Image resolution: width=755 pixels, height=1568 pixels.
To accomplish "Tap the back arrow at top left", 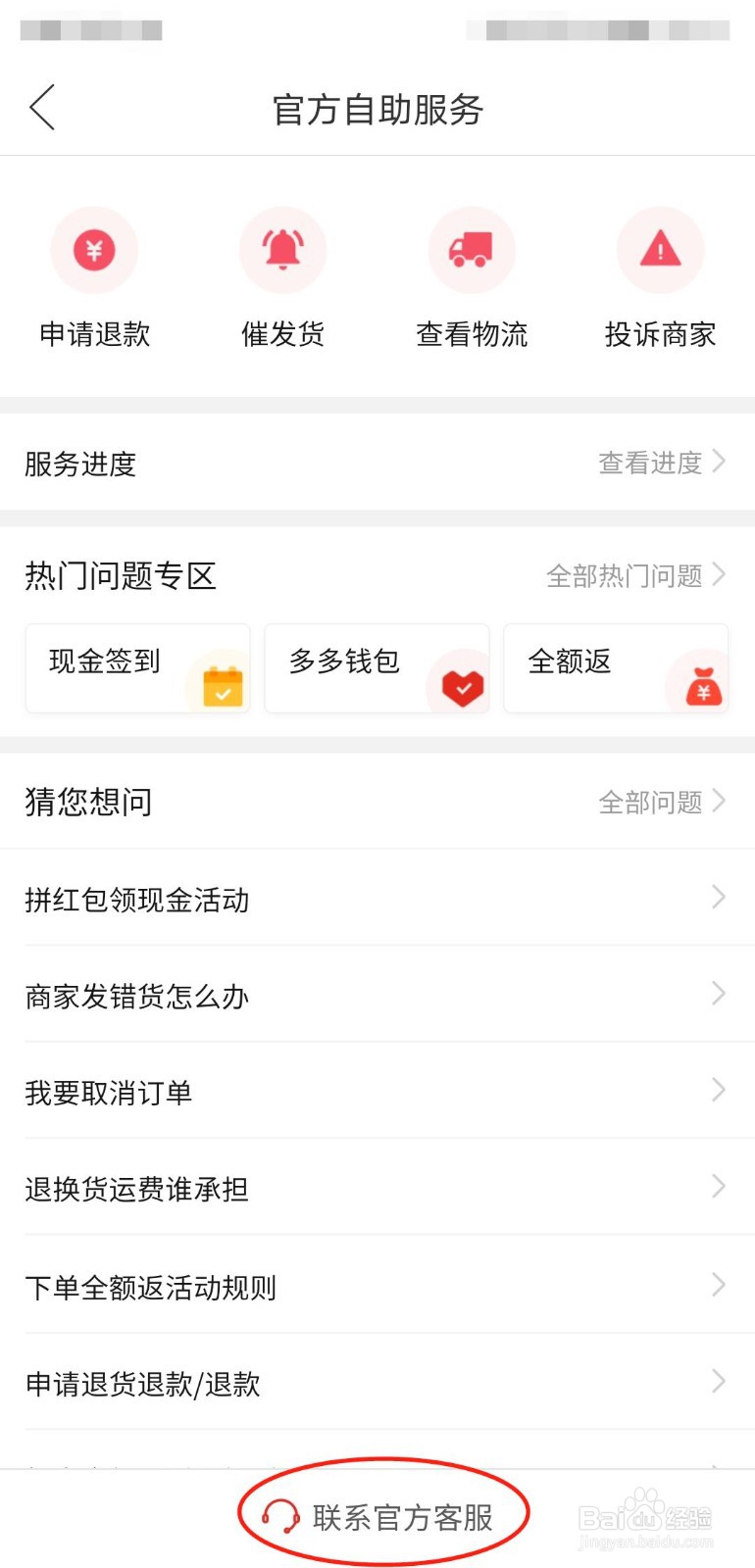I will 41,108.
